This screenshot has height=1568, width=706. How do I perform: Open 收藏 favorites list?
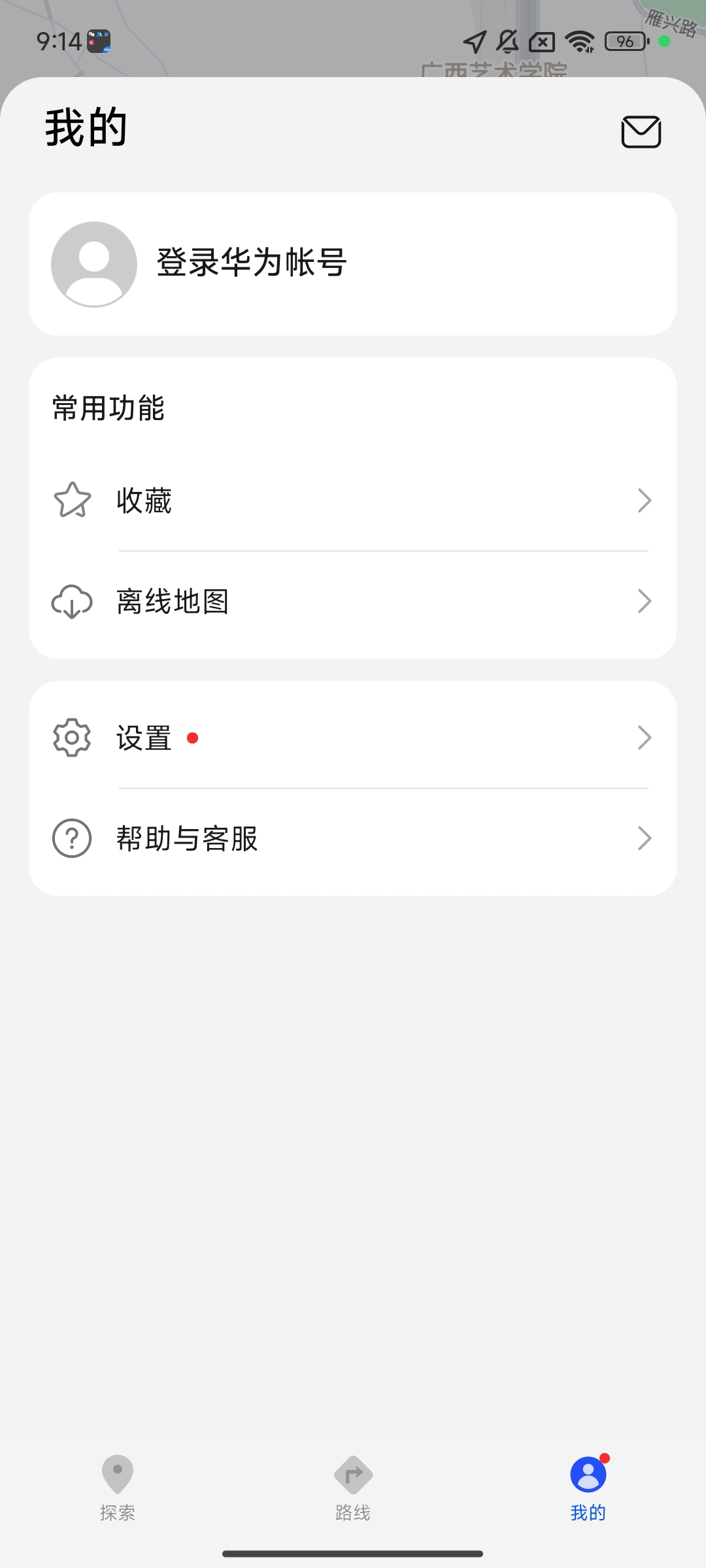[x=353, y=501]
